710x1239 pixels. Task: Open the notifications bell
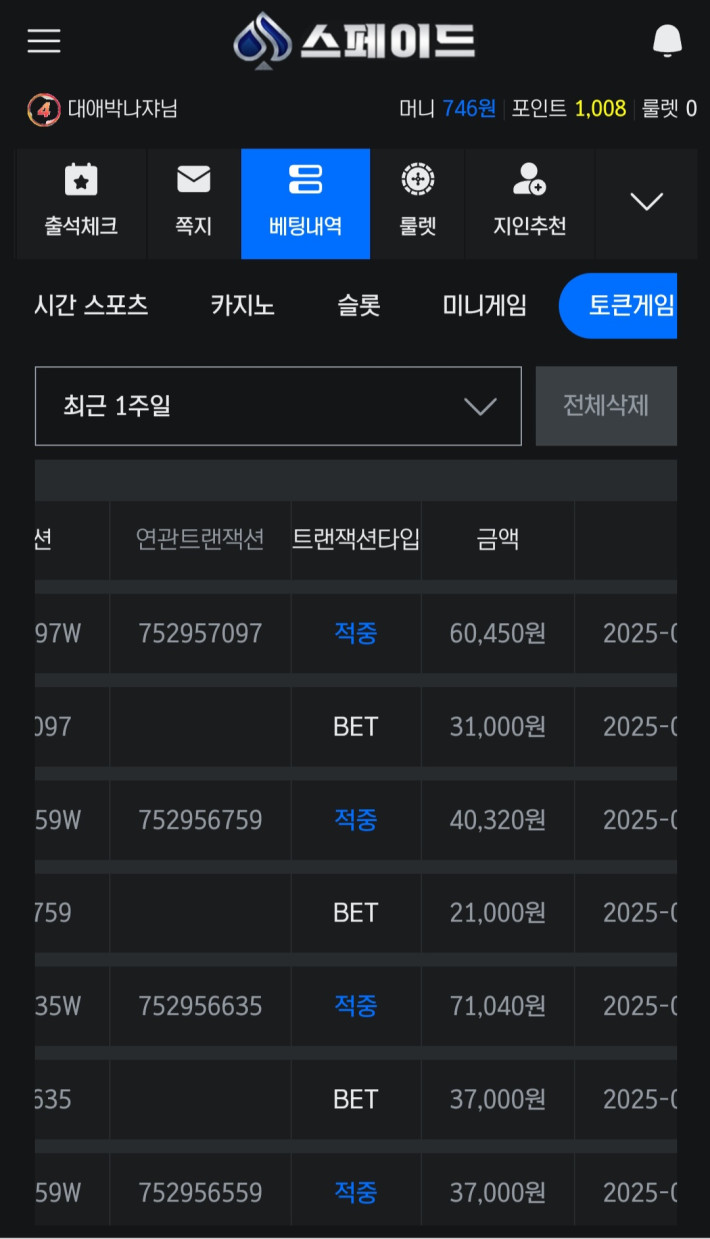(667, 41)
